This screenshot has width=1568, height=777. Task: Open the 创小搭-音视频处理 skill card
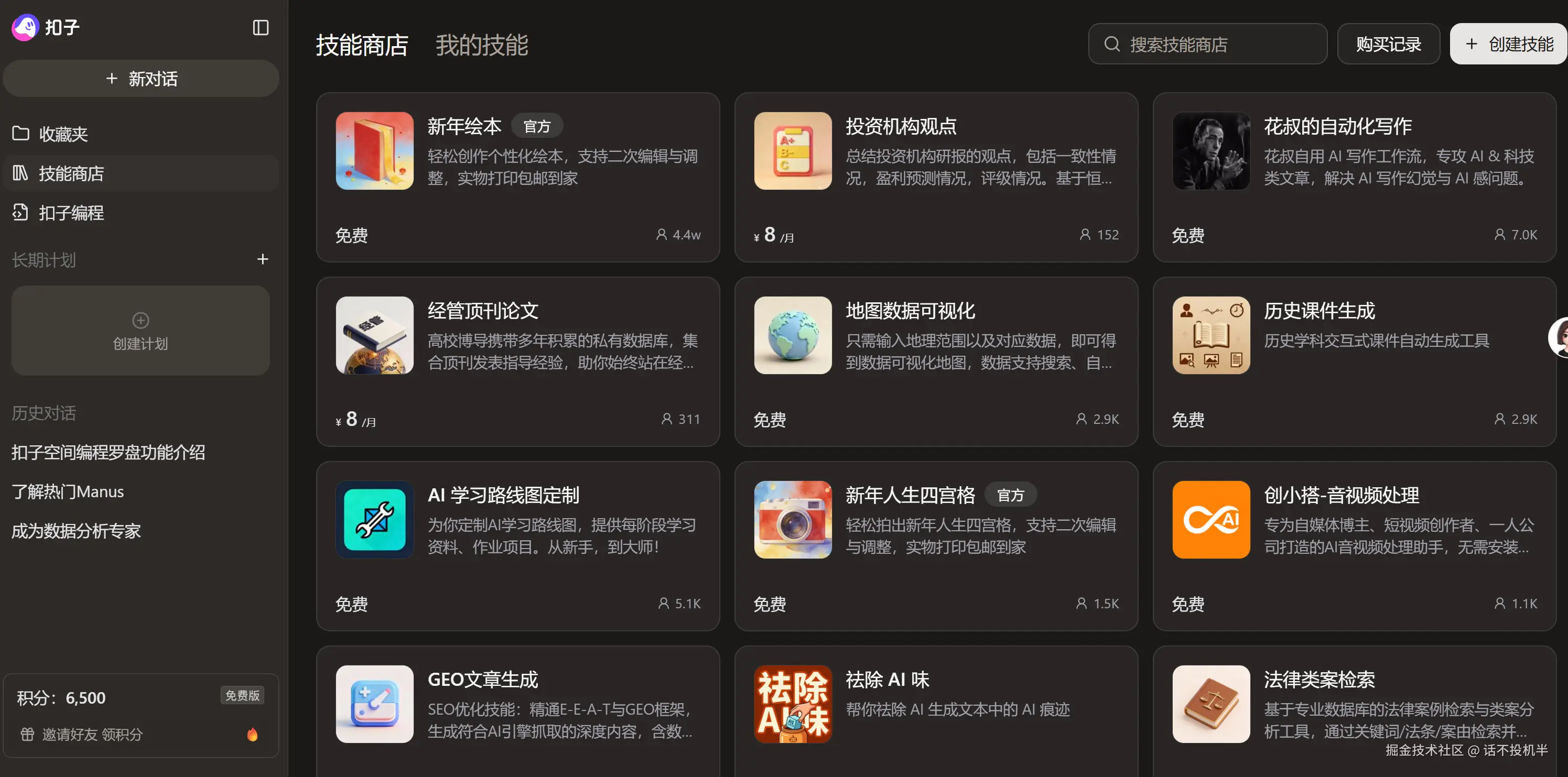pyautogui.click(x=1354, y=546)
